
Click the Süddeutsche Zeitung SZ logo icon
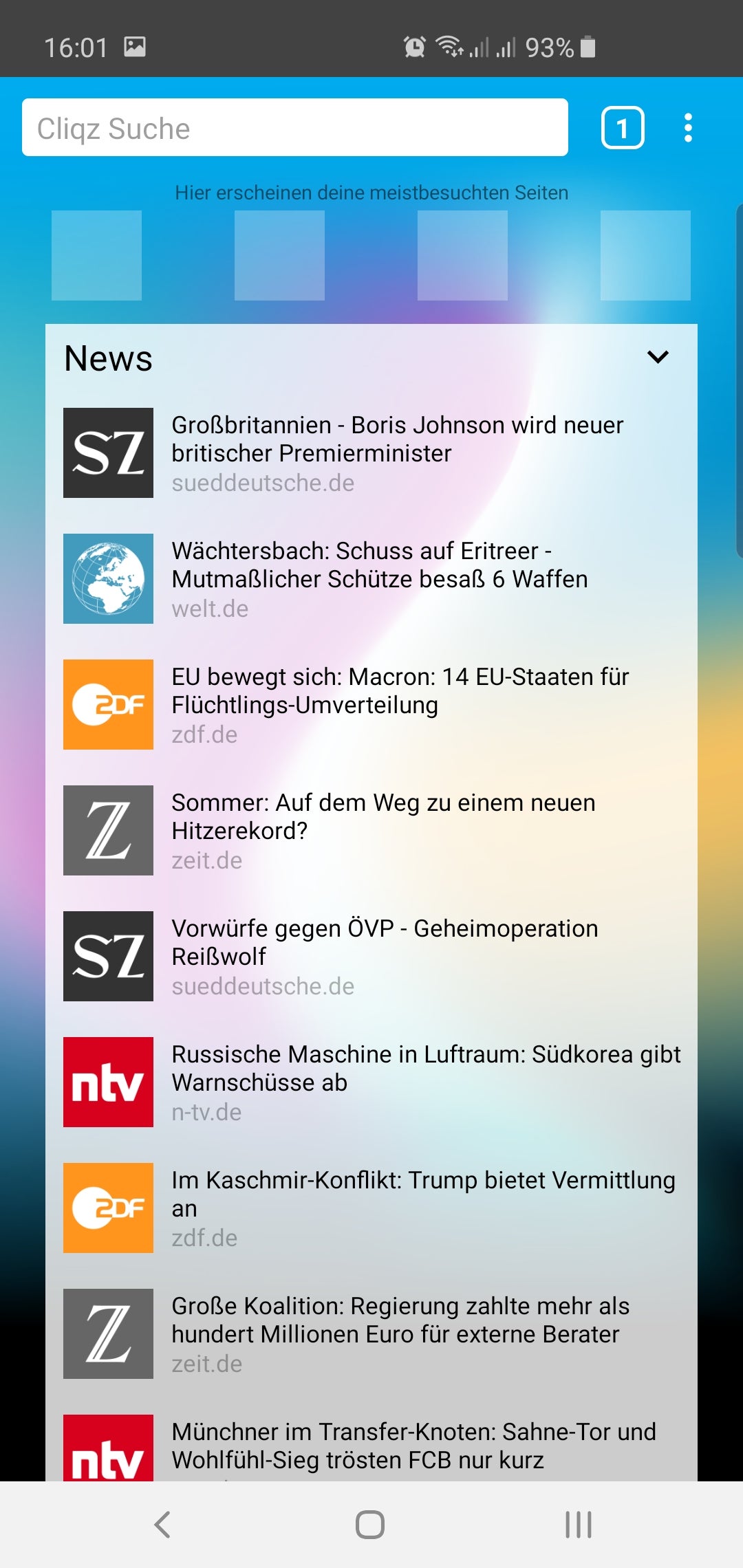pos(108,454)
